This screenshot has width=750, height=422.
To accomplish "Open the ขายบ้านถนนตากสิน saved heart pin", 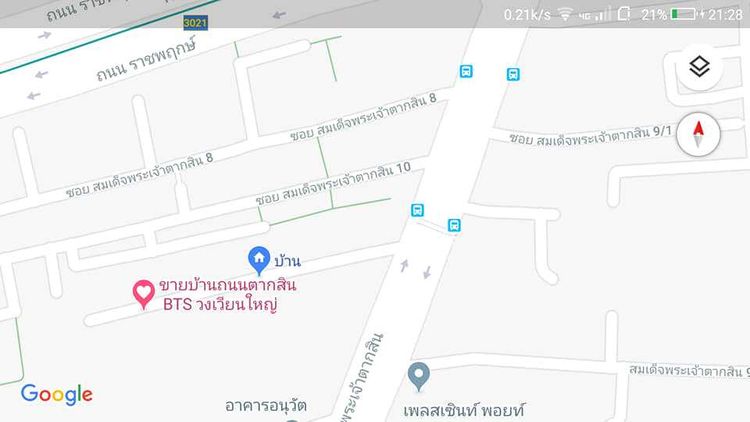I will (x=144, y=293).
